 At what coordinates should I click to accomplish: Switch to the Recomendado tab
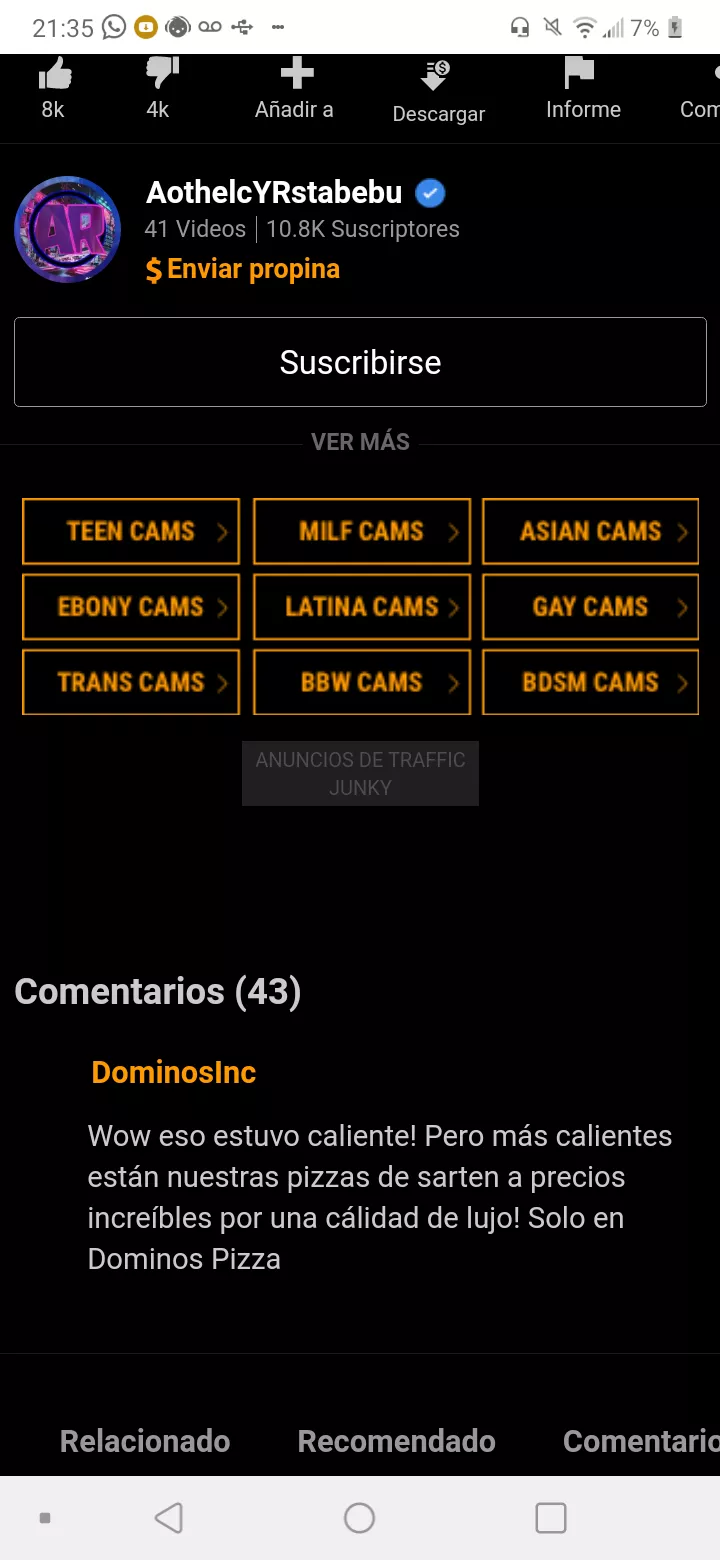(396, 1441)
